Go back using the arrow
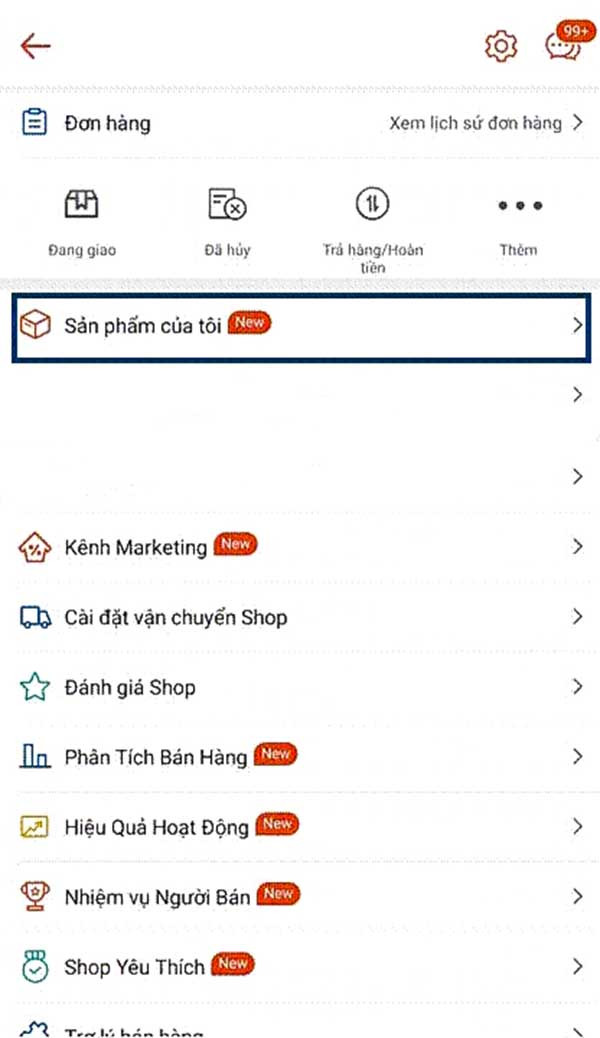The width and height of the screenshot is (600, 1038). (x=35, y=46)
